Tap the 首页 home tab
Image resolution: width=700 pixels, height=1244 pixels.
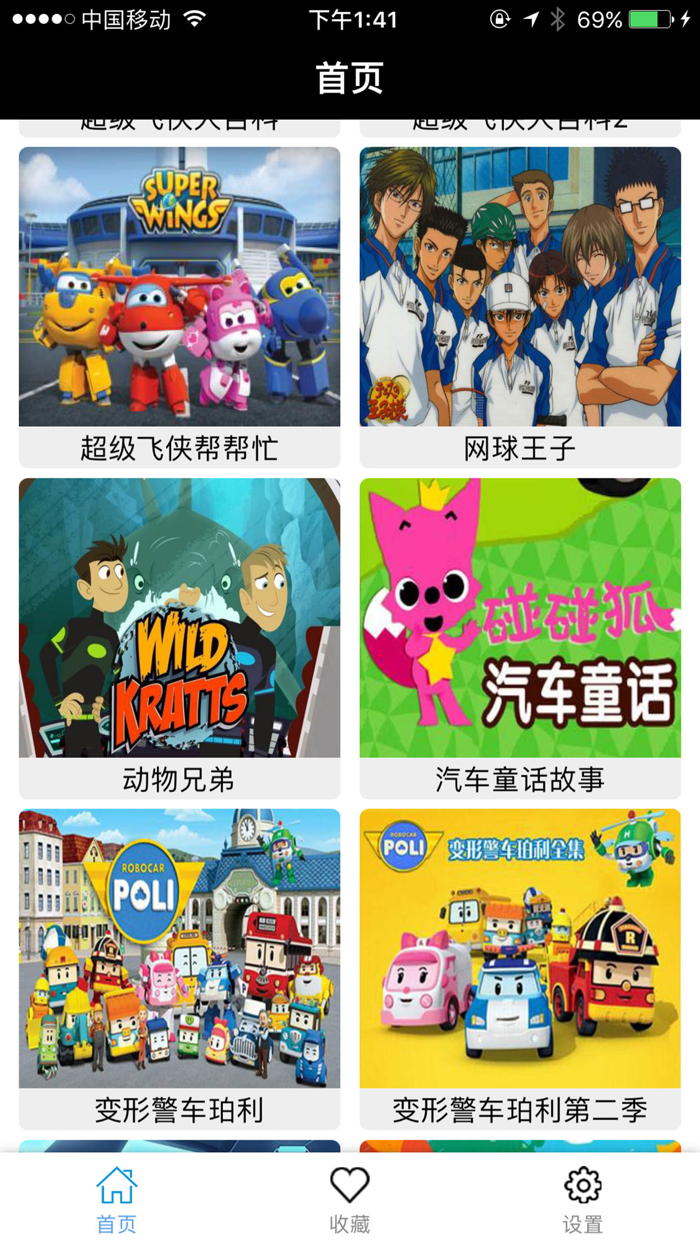pos(116,1199)
